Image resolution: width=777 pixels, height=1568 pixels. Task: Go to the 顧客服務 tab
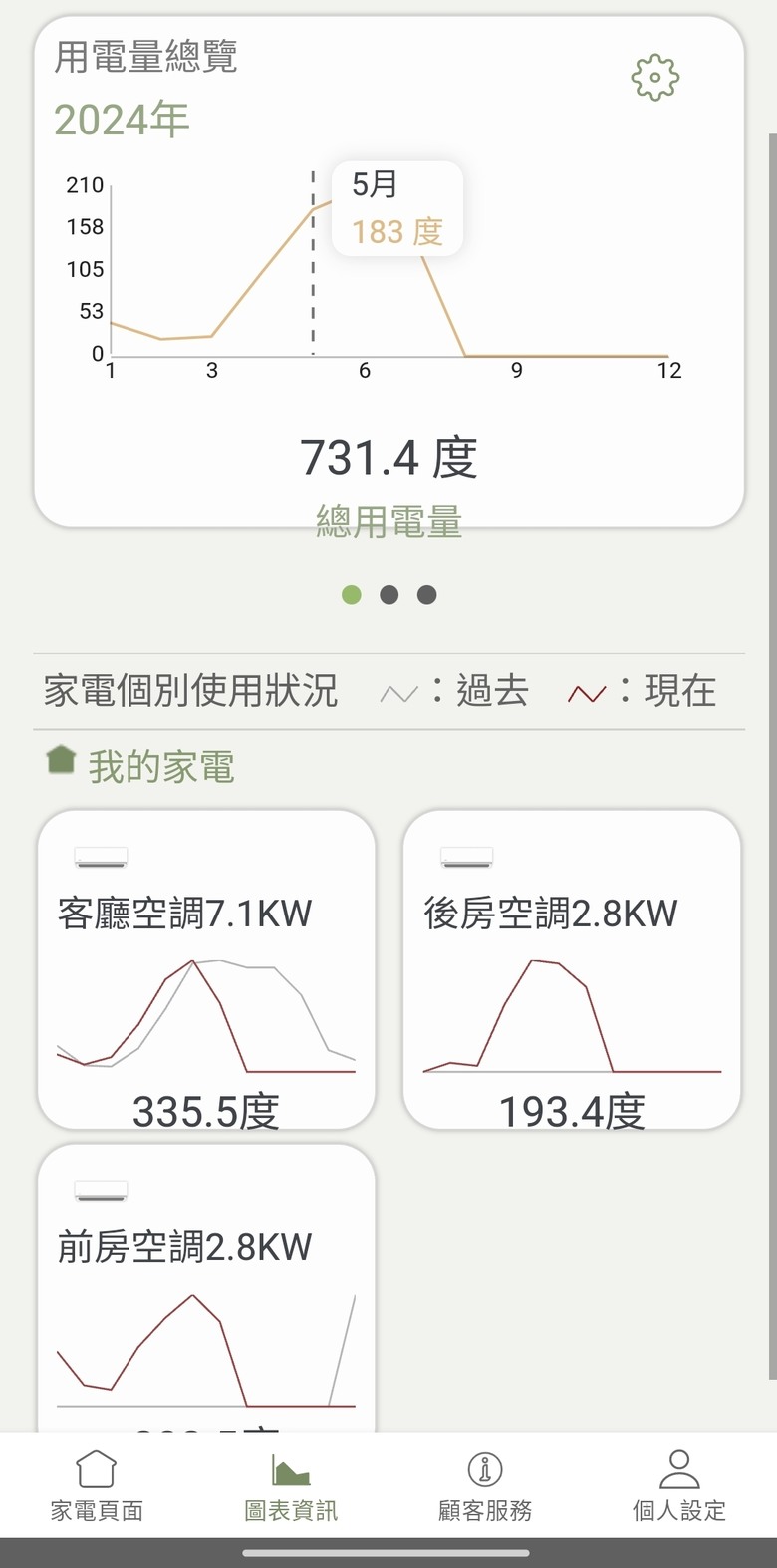(x=485, y=1486)
